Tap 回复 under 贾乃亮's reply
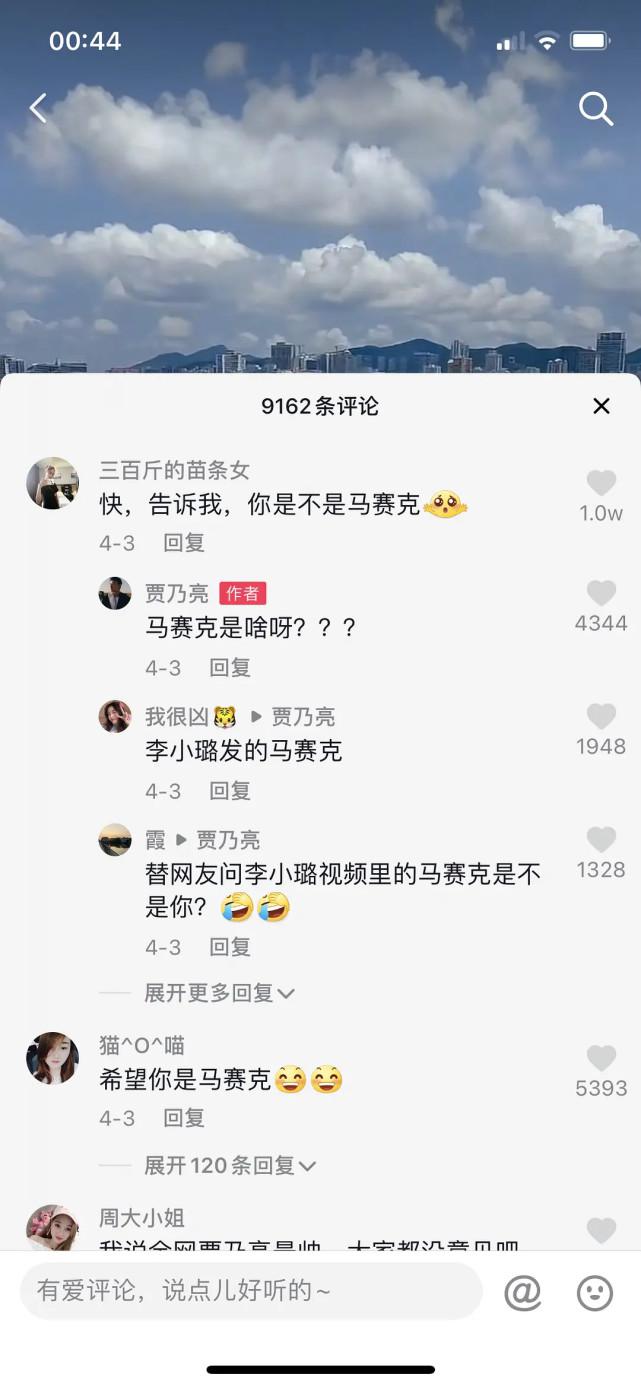This screenshot has height=1387, width=641. click(x=230, y=668)
